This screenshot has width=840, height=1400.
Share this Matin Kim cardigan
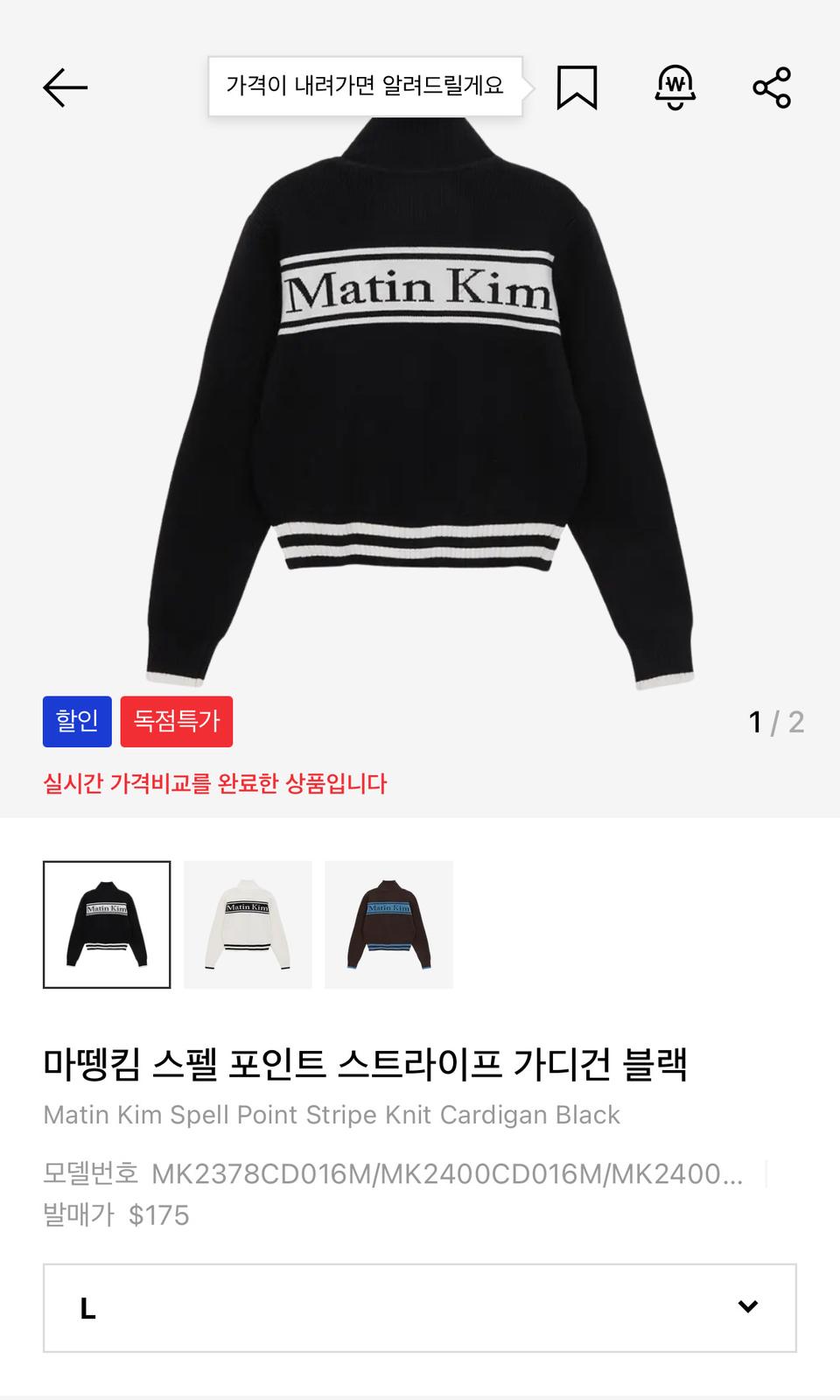[772, 87]
